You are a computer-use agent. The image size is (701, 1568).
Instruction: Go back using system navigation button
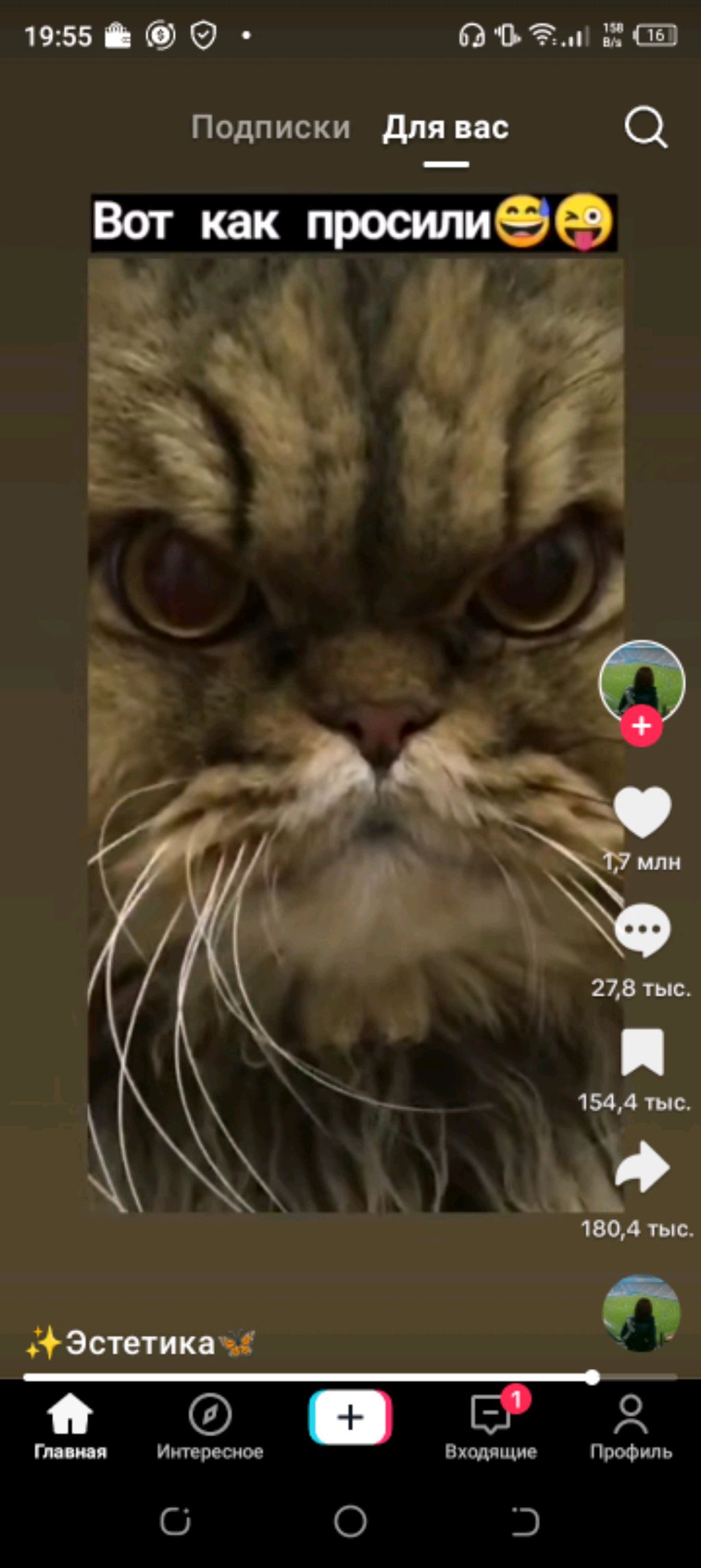click(x=525, y=1521)
